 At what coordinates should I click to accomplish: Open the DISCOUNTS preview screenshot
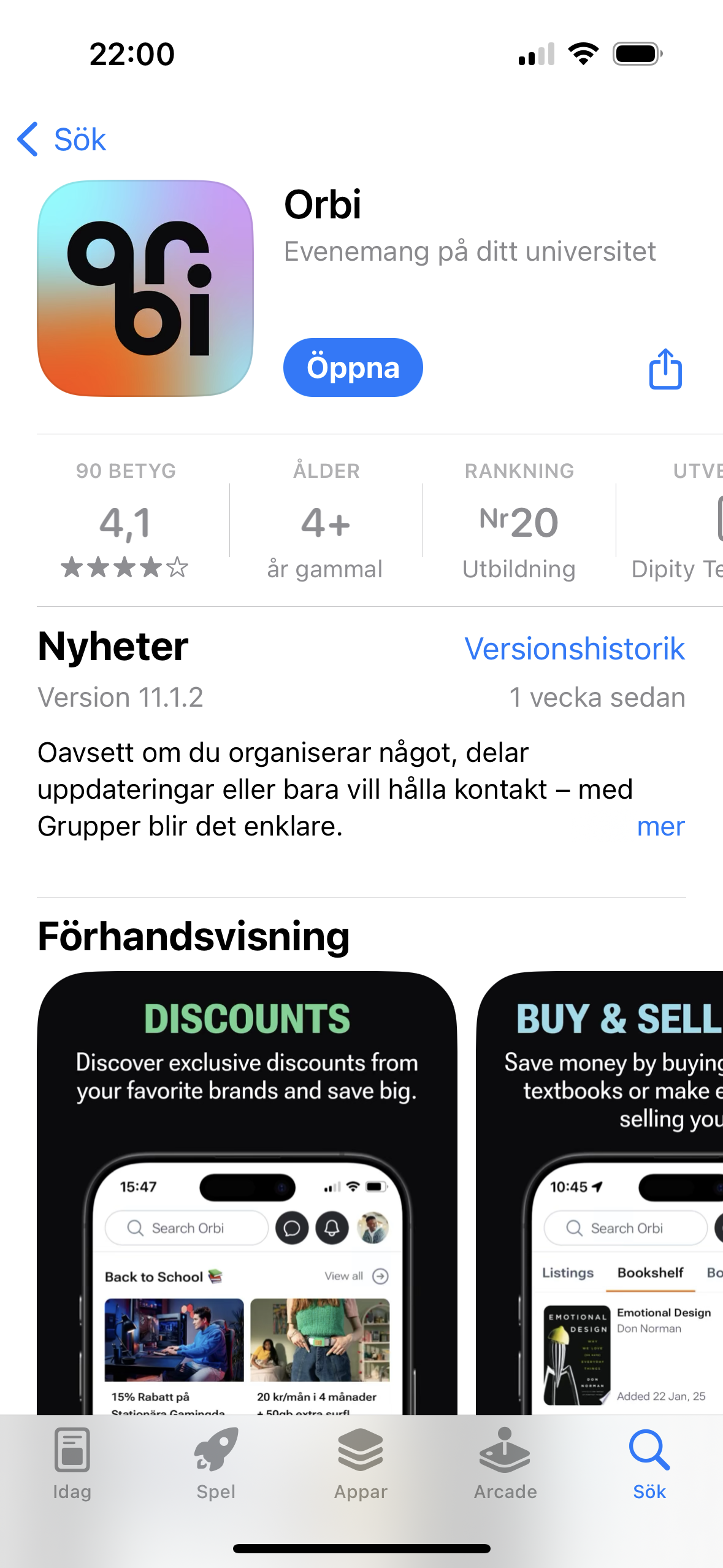(x=247, y=1193)
